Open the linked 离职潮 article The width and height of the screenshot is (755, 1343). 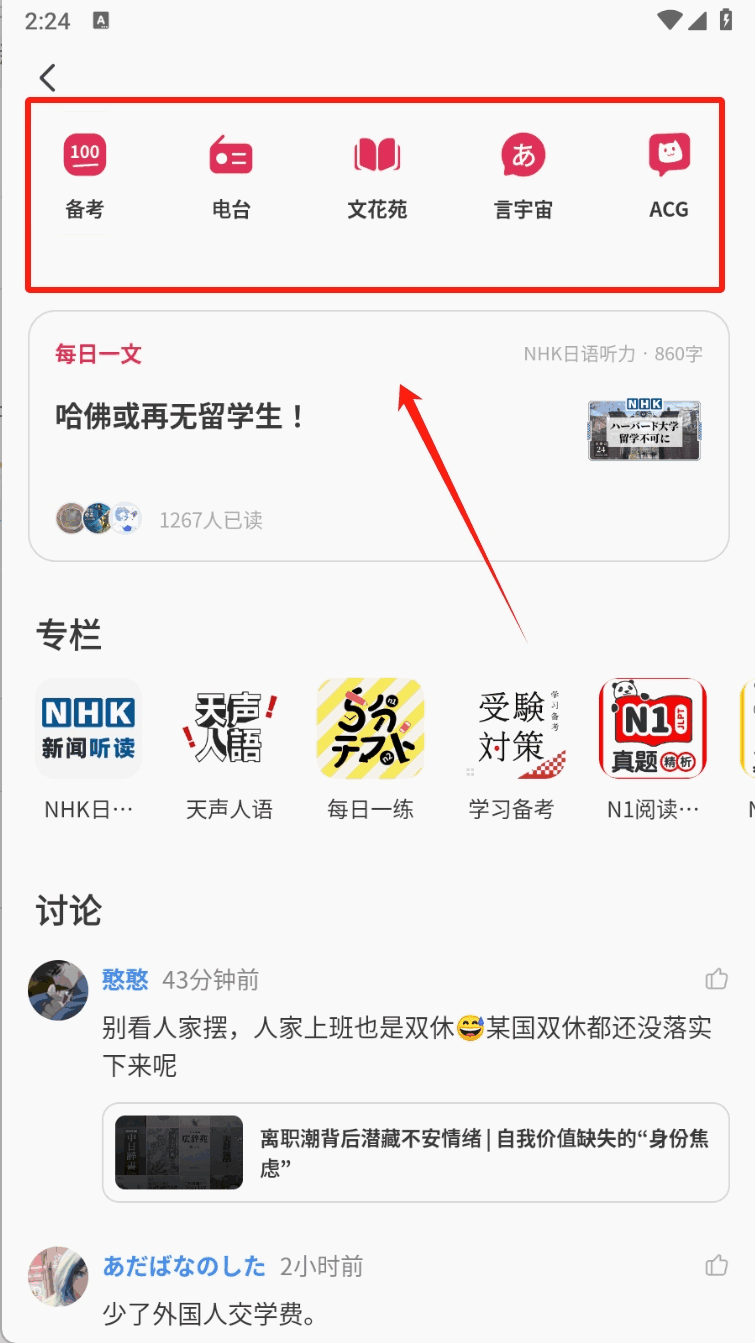415,1152
